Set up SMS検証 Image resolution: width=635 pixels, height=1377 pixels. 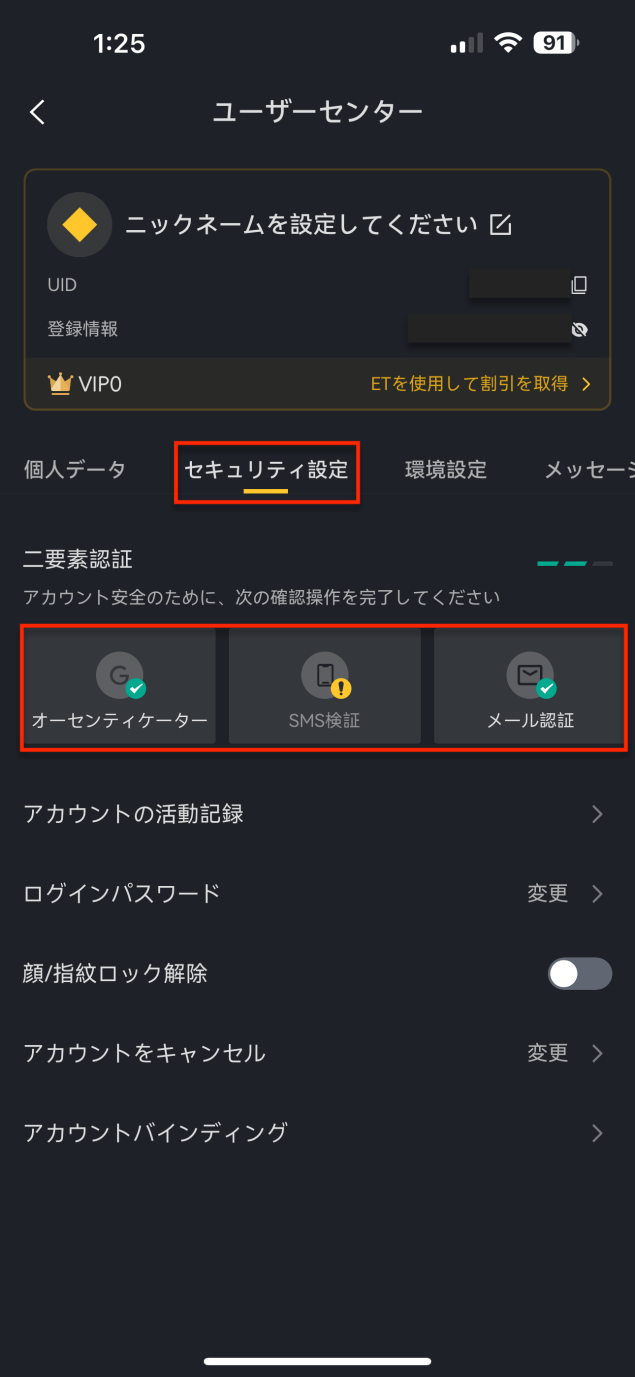tap(325, 686)
